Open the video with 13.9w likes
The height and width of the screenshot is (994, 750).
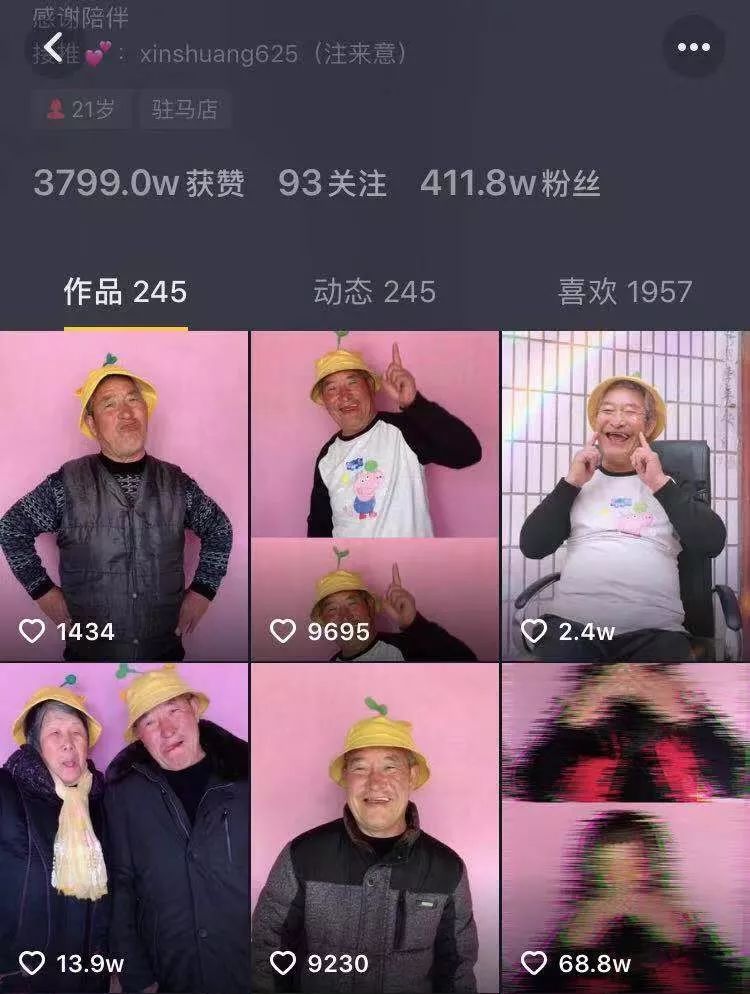[124, 827]
